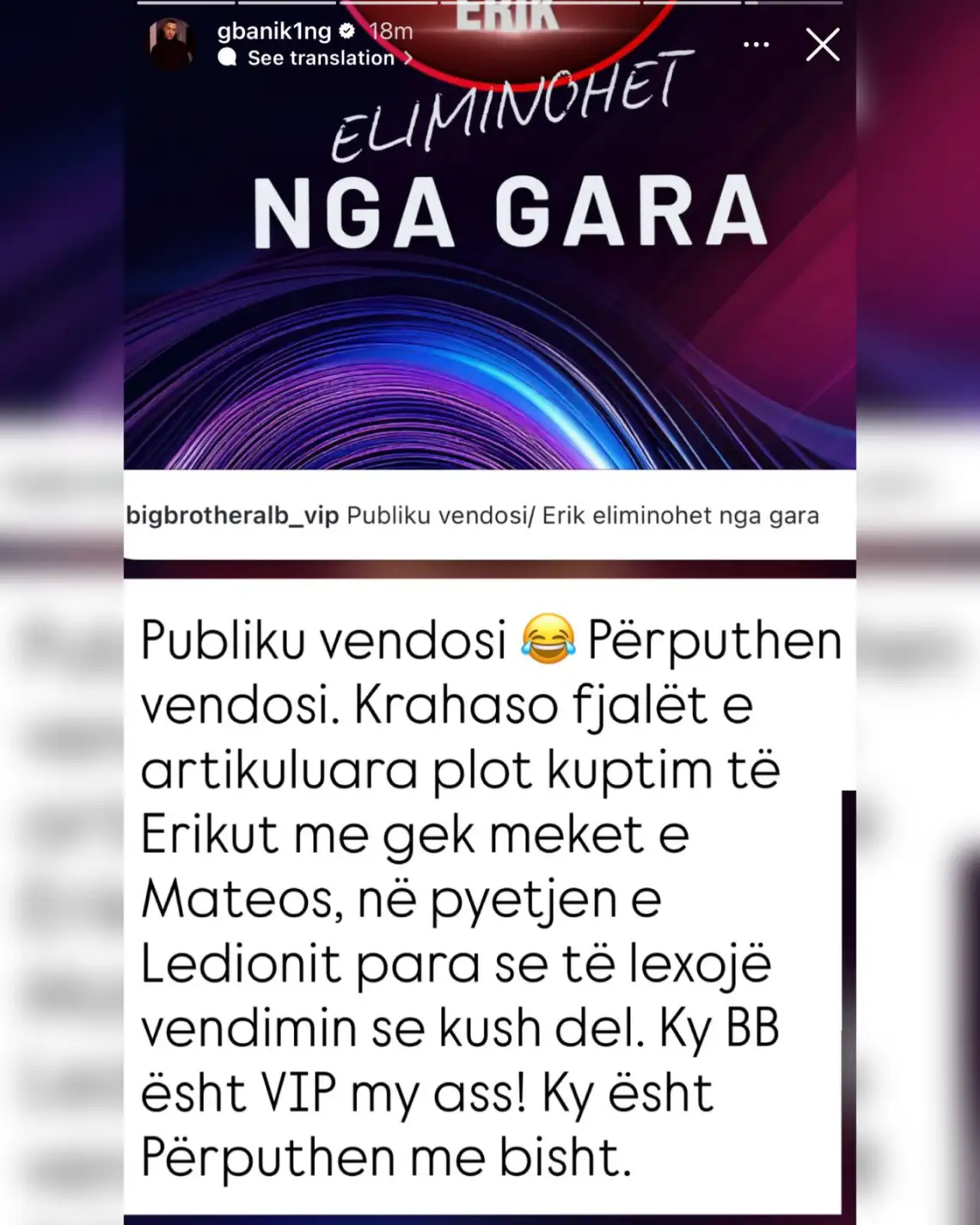Open the story overflow menu
Screen dimensions: 980x1225
click(x=756, y=45)
